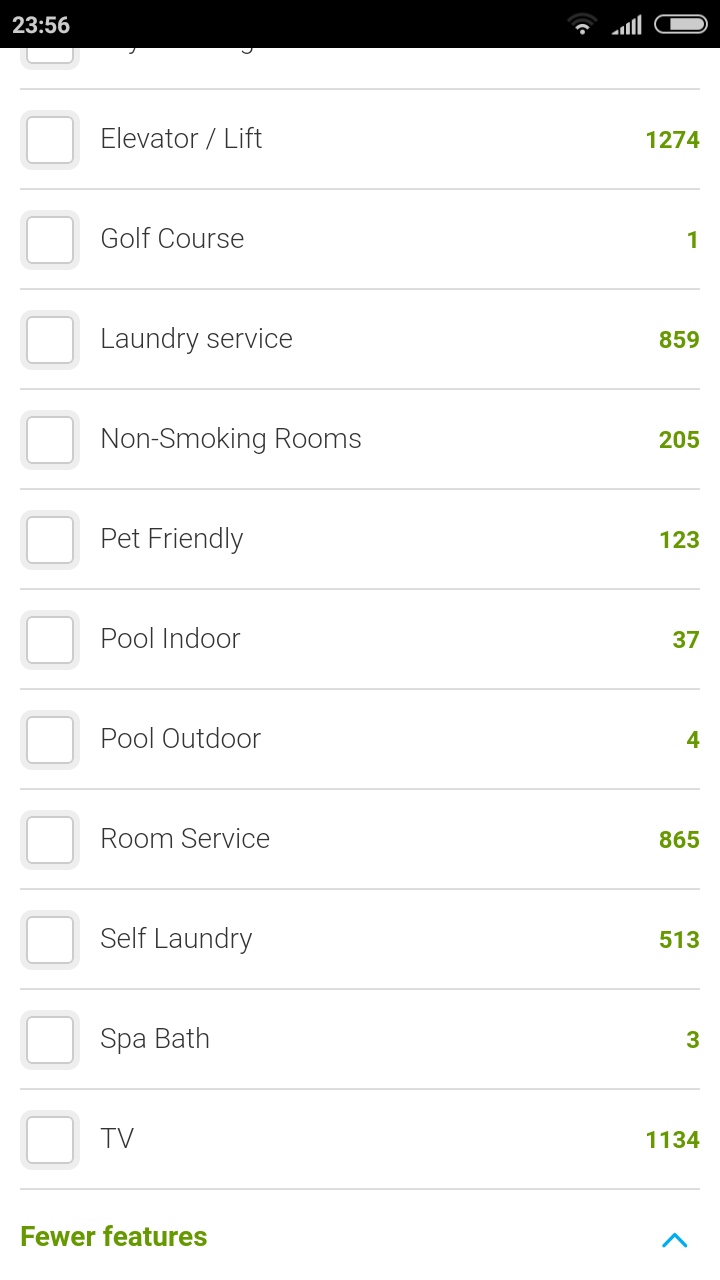Select the Golf Course checkbox
This screenshot has height=1280, width=720.
(x=50, y=240)
